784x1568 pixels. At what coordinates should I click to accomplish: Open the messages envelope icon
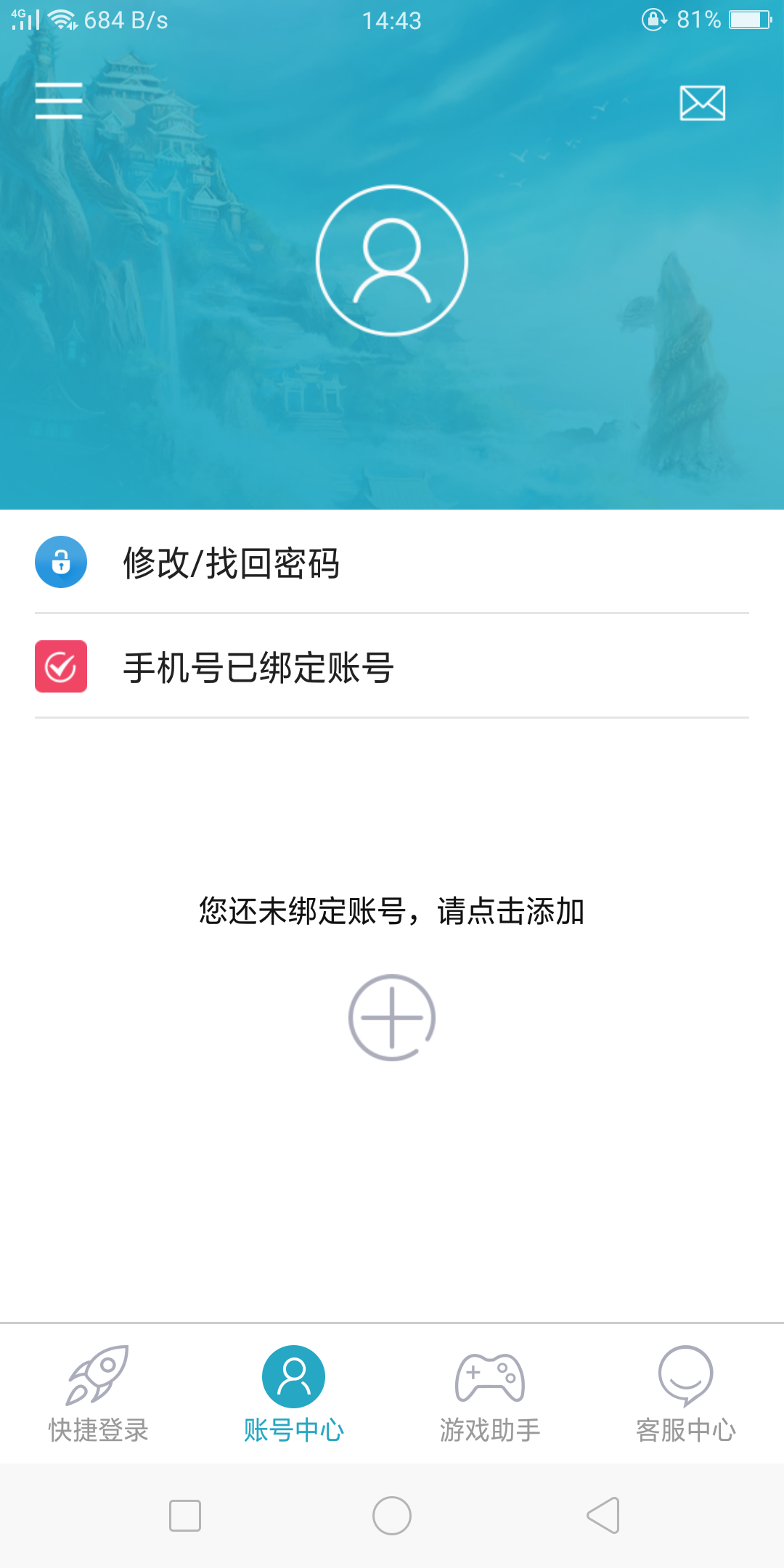coord(702,102)
